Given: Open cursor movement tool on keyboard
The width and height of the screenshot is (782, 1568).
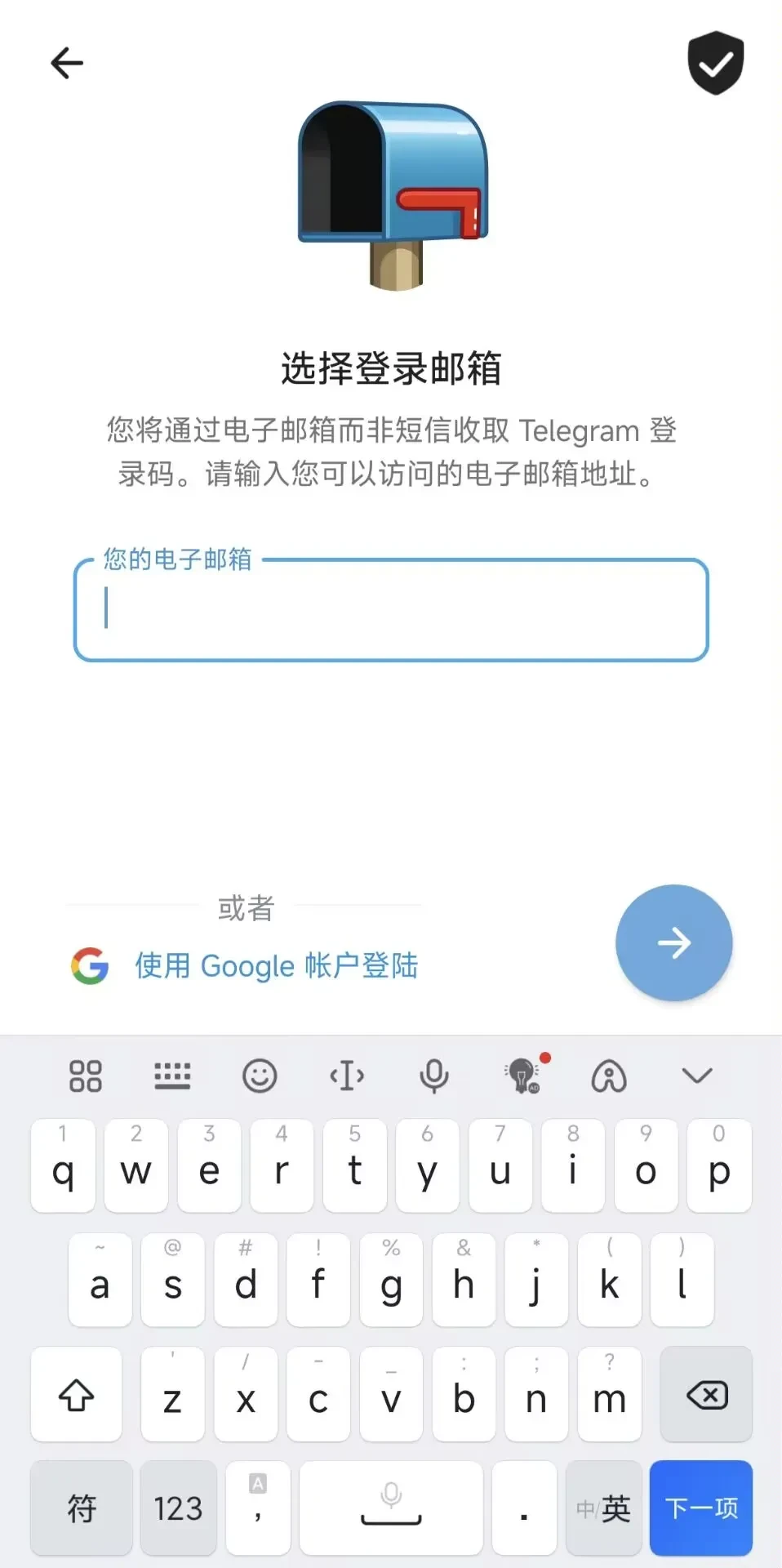Looking at the screenshot, I should point(347,1076).
